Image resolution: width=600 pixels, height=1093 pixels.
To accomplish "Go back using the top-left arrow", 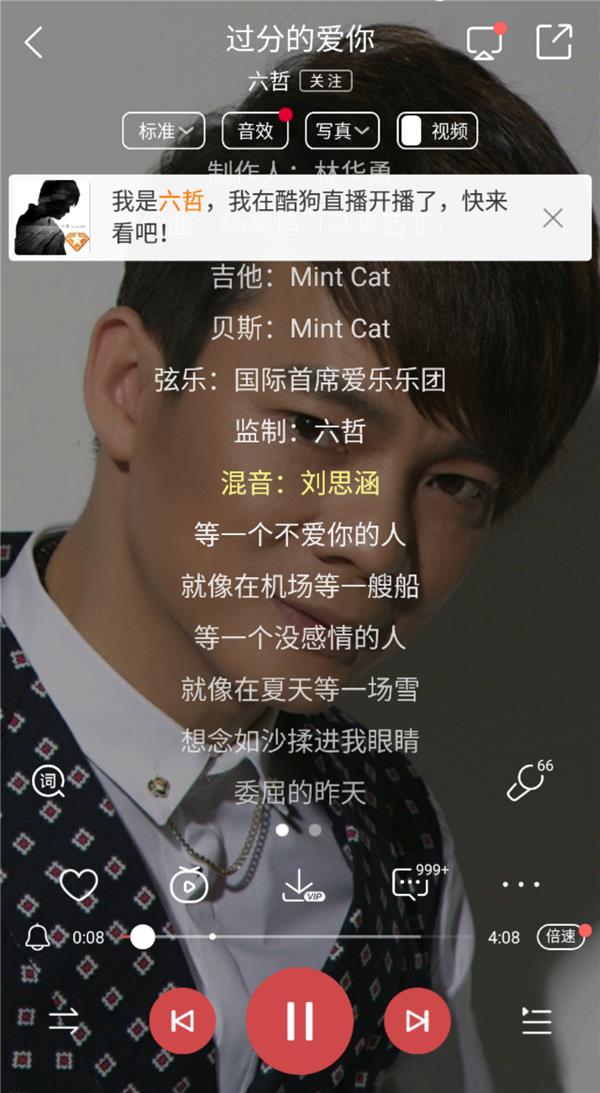I will click(34, 43).
